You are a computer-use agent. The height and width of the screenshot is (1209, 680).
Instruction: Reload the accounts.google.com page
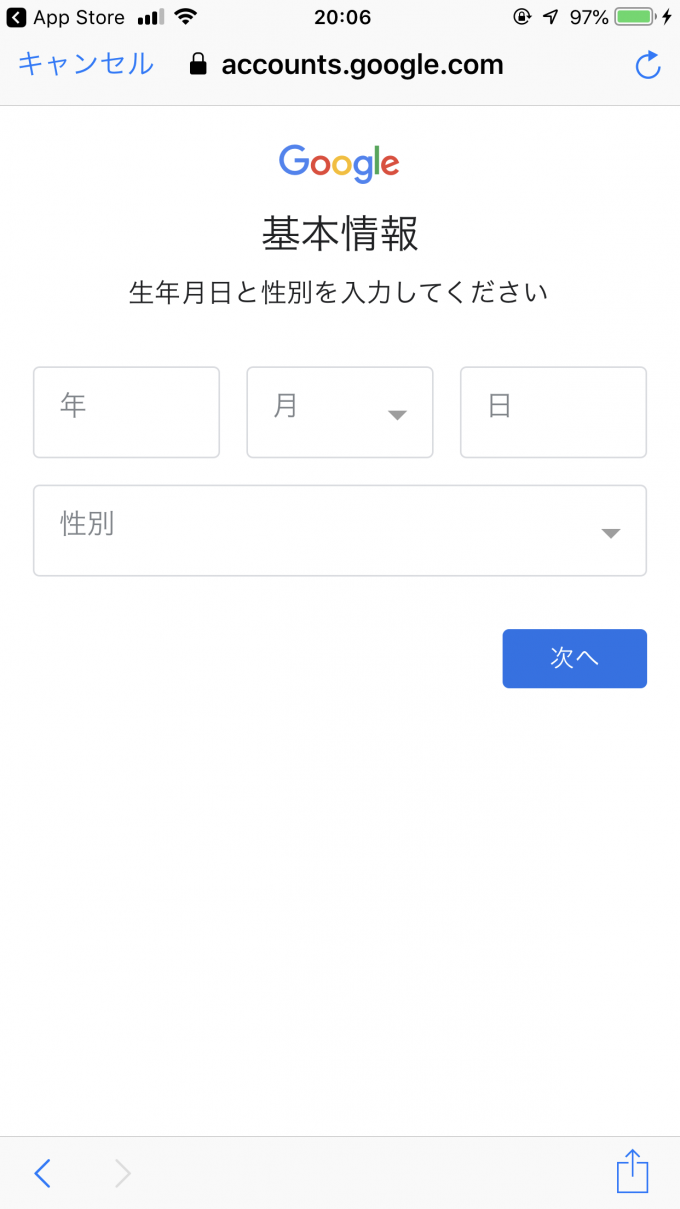click(x=648, y=66)
